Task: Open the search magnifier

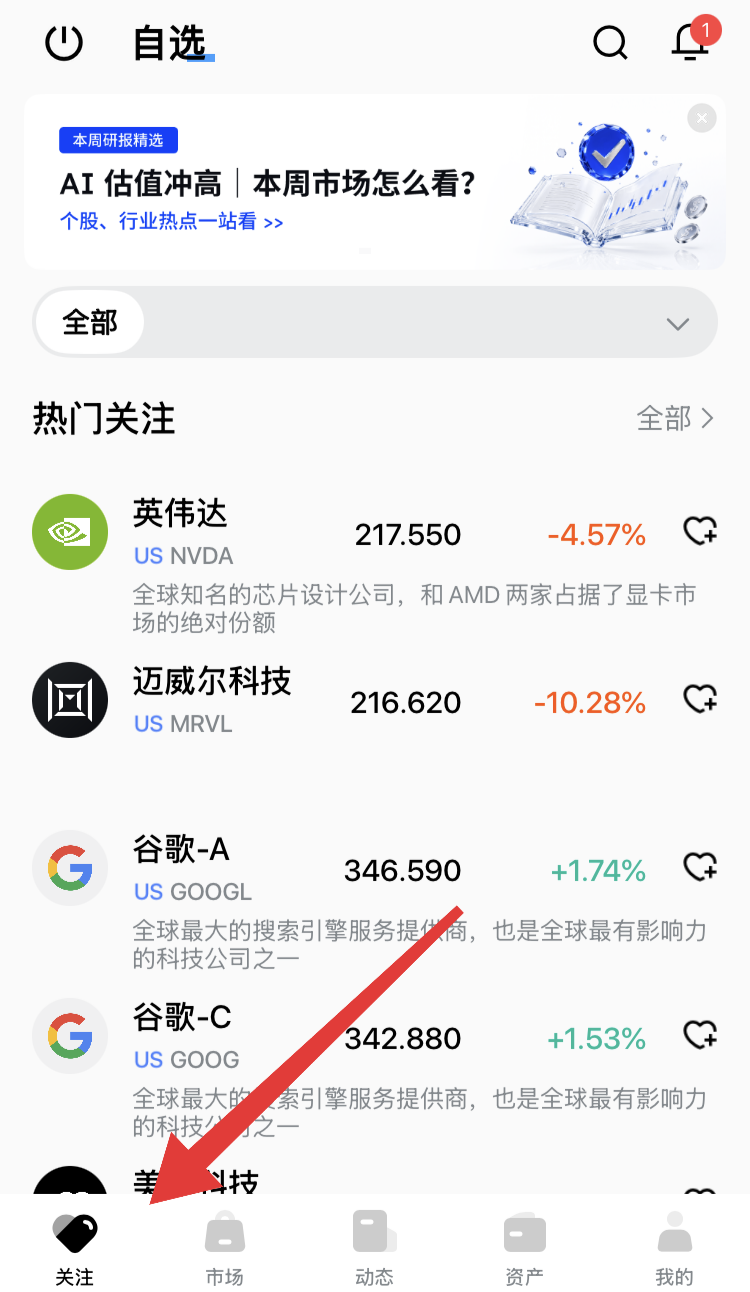Action: coord(610,43)
